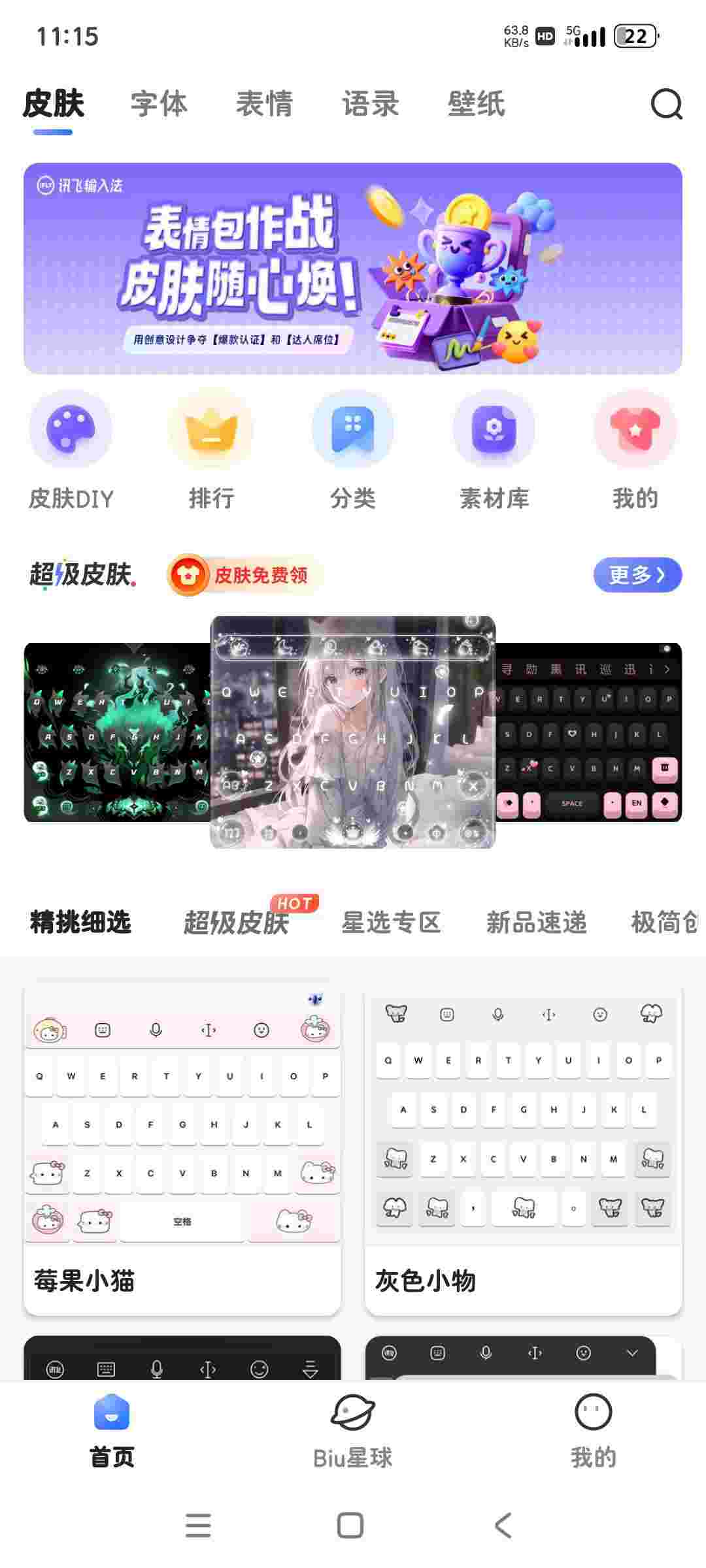The height and width of the screenshot is (1568, 706).
Task: Open the 莓果小猫 skin card
Action: (x=182, y=1150)
